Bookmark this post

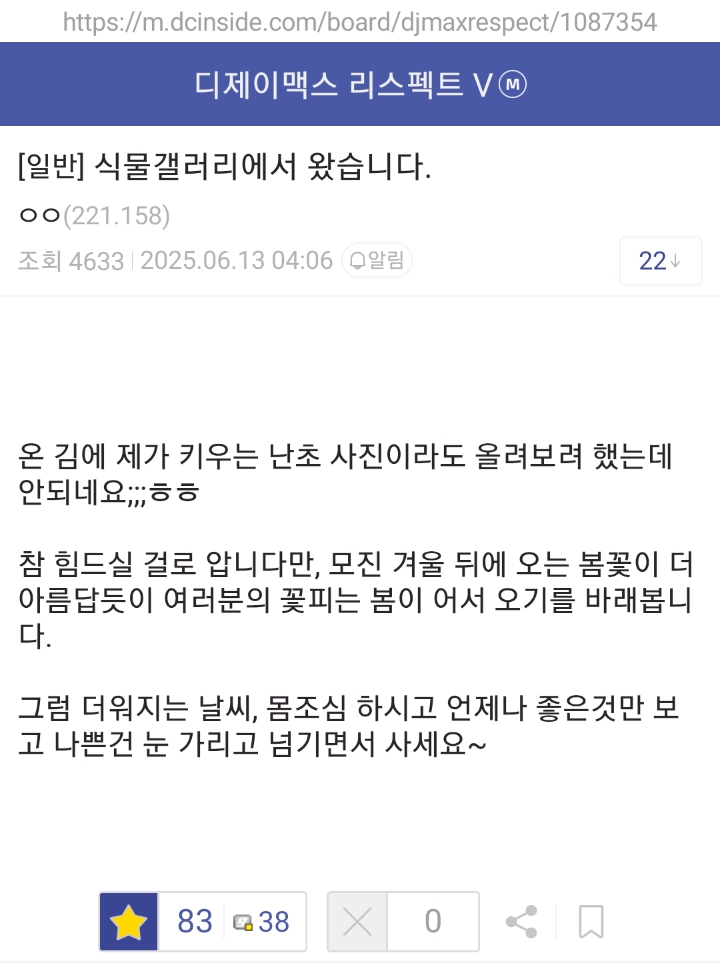[x=591, y=921]
